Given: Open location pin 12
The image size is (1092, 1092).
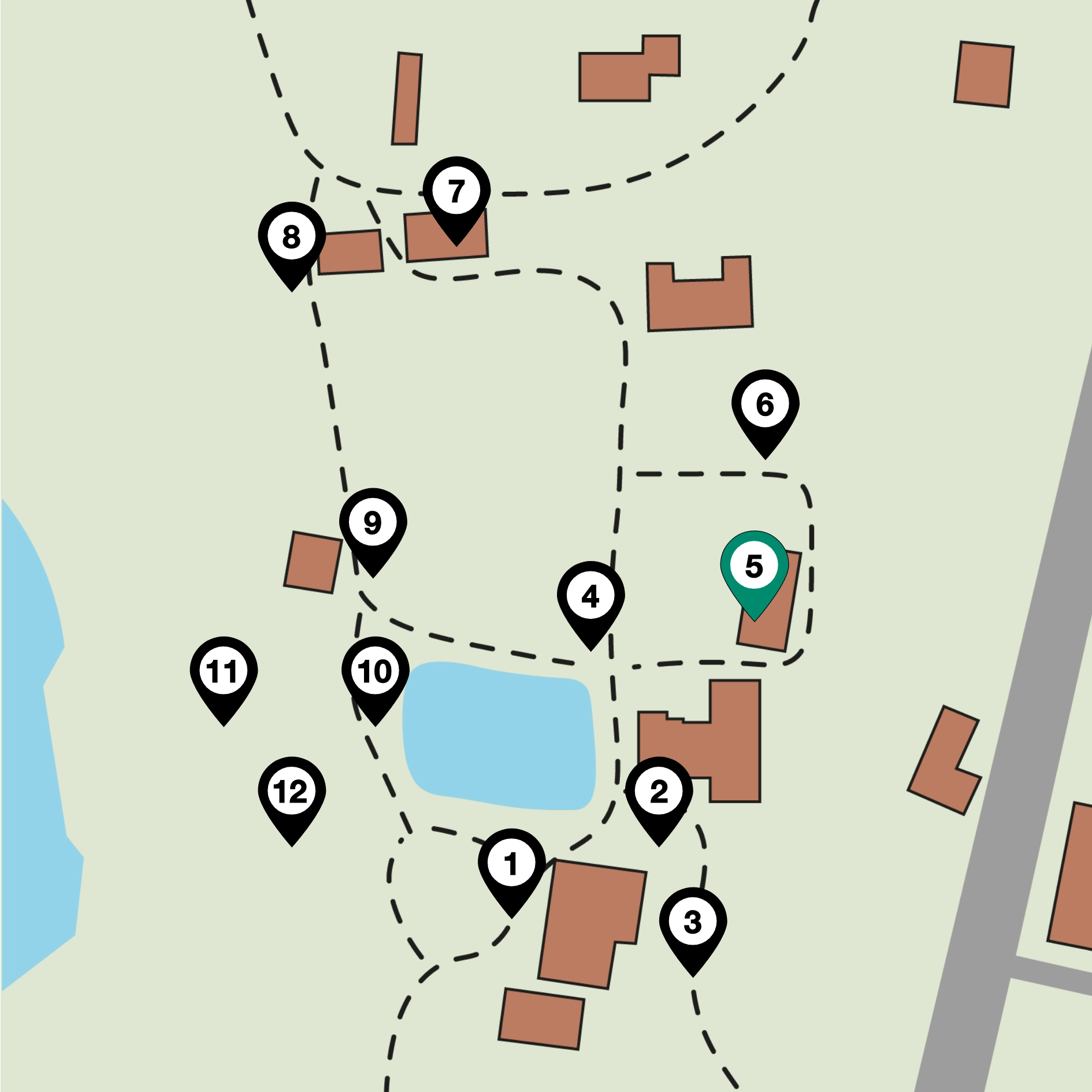Looking at the screenshot, I should tap(292, 793).
